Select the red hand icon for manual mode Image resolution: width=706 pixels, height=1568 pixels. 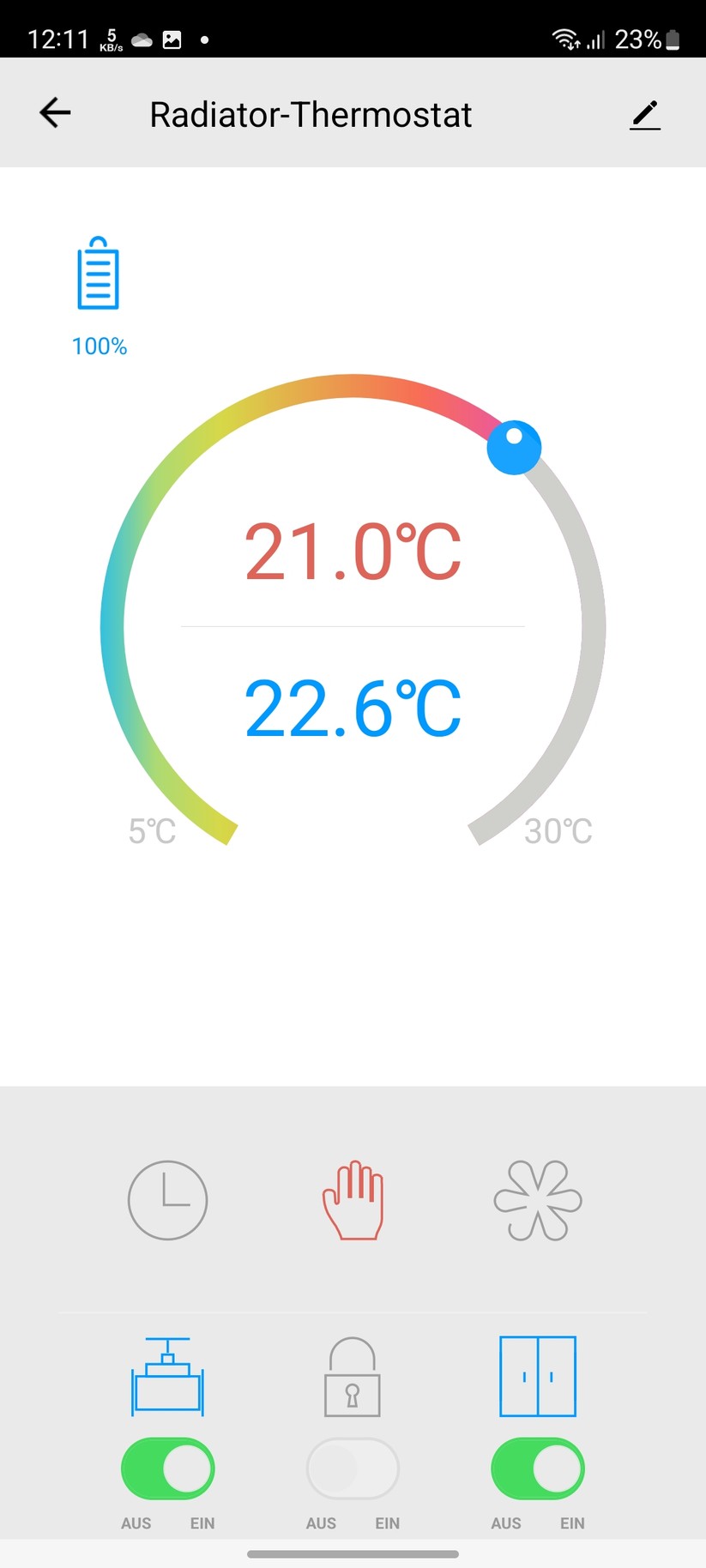click(x=353, y=1200)
